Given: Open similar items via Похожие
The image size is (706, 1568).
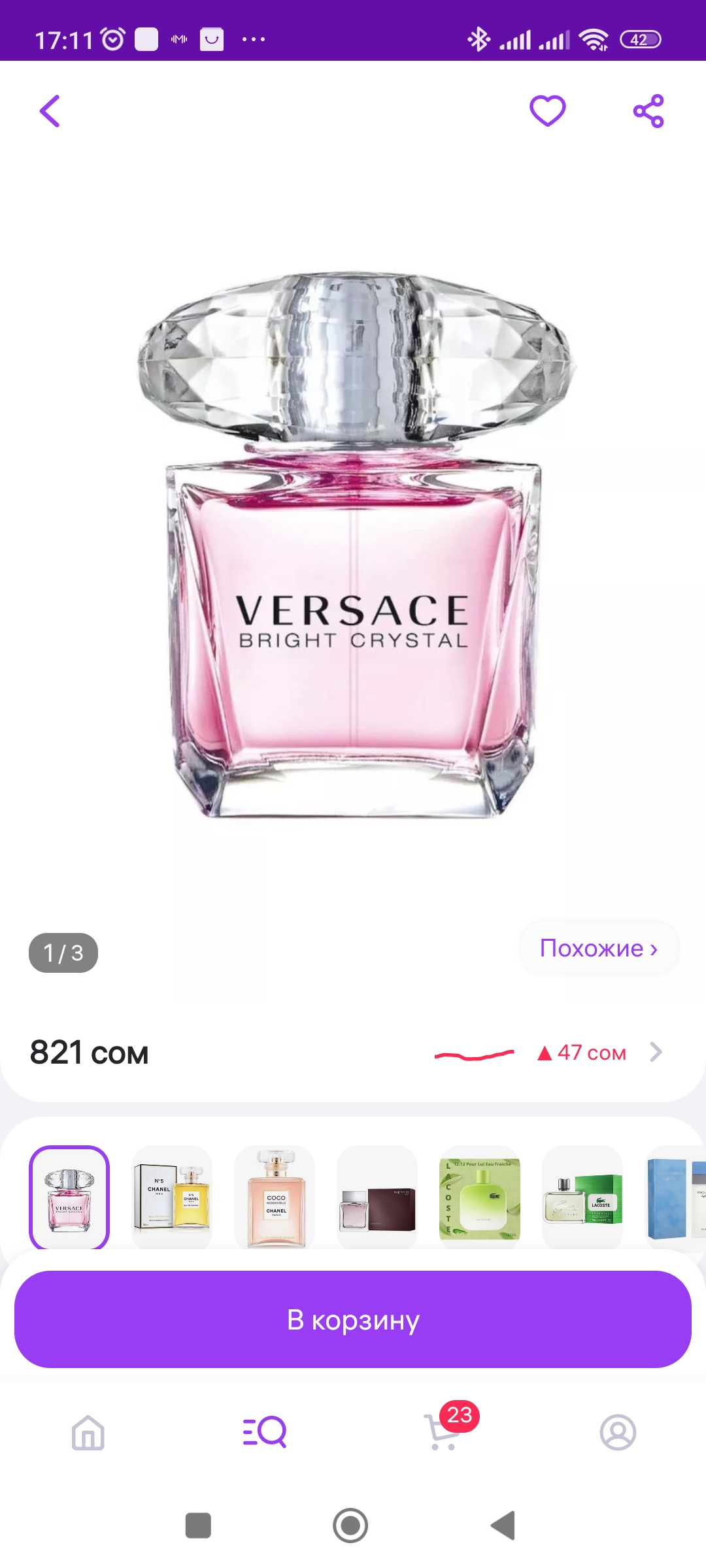Looking at the screenshot, I should (598, 948).
